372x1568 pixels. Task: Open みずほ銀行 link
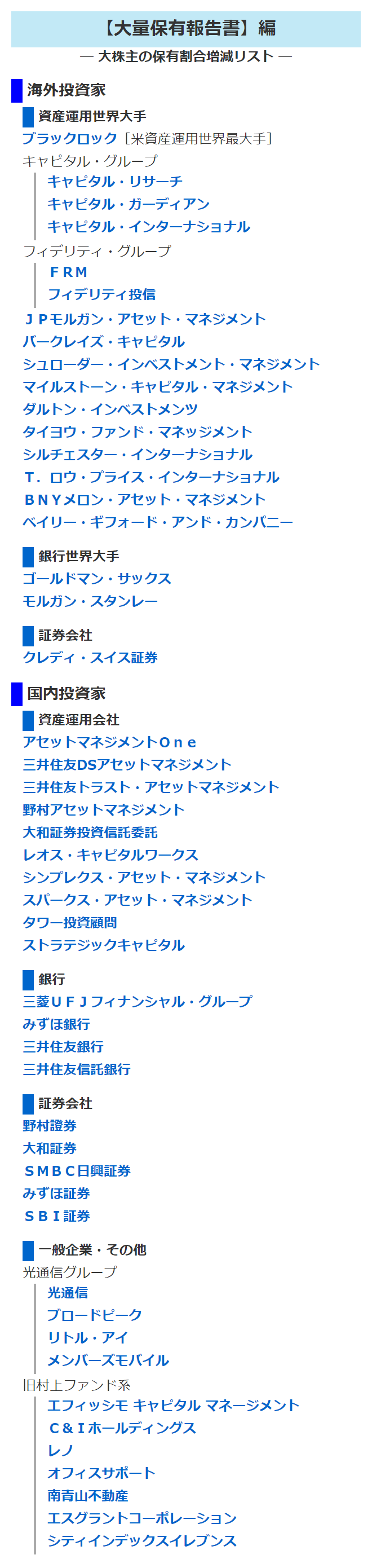(56, 1024)
